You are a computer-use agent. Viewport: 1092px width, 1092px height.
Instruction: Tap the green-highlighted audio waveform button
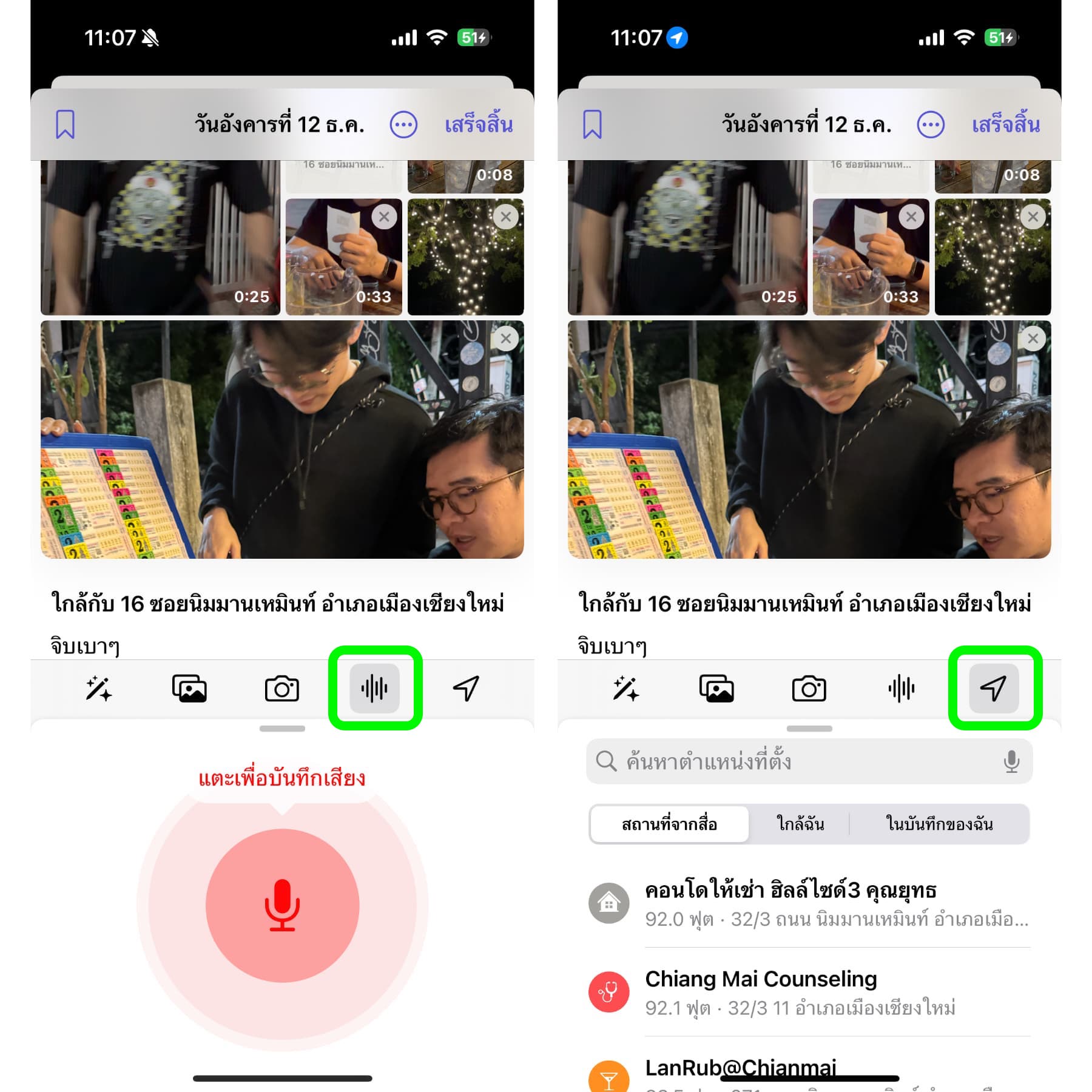374,688
